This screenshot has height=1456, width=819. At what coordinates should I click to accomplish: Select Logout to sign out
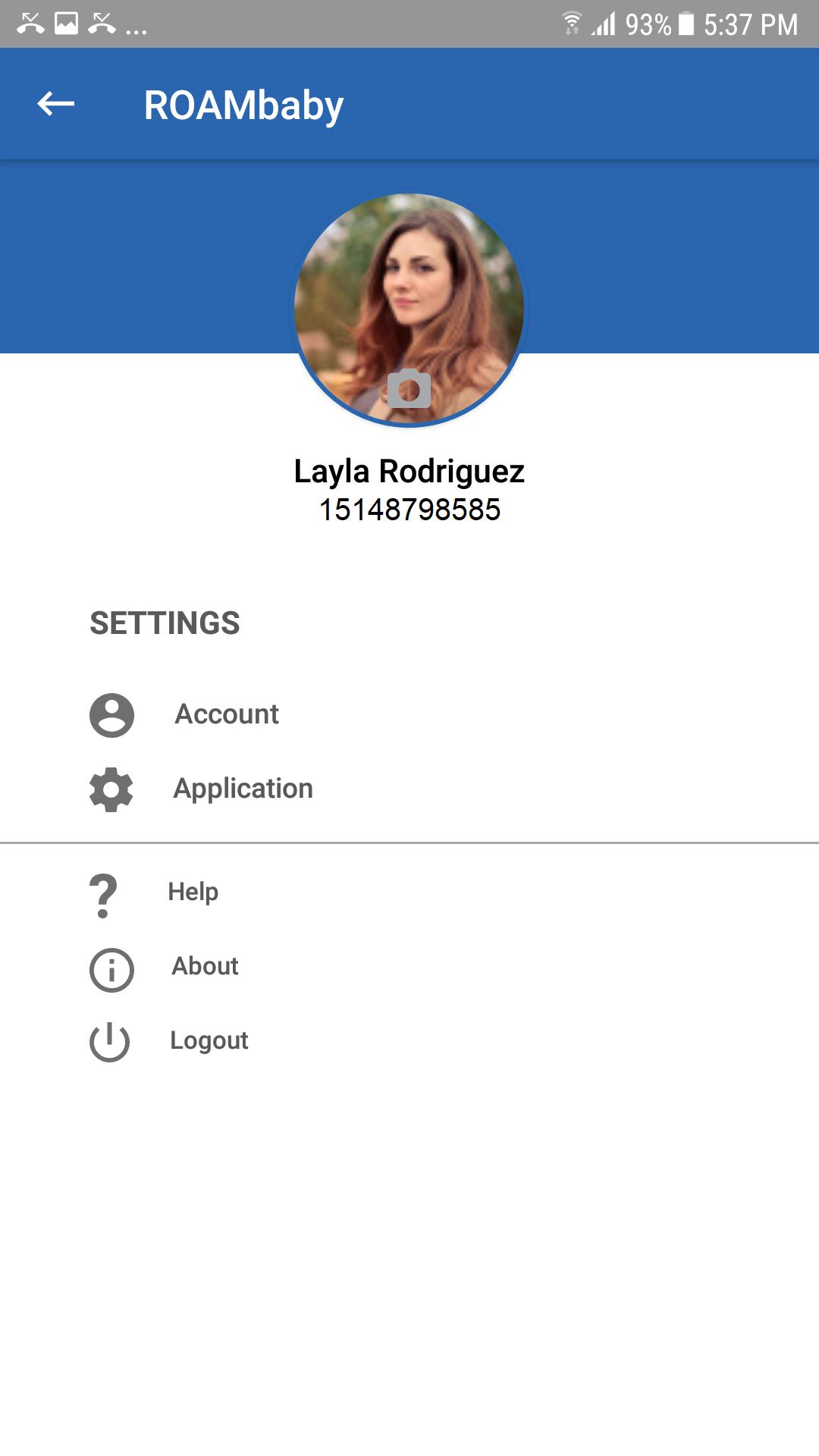click(209, 1040)
